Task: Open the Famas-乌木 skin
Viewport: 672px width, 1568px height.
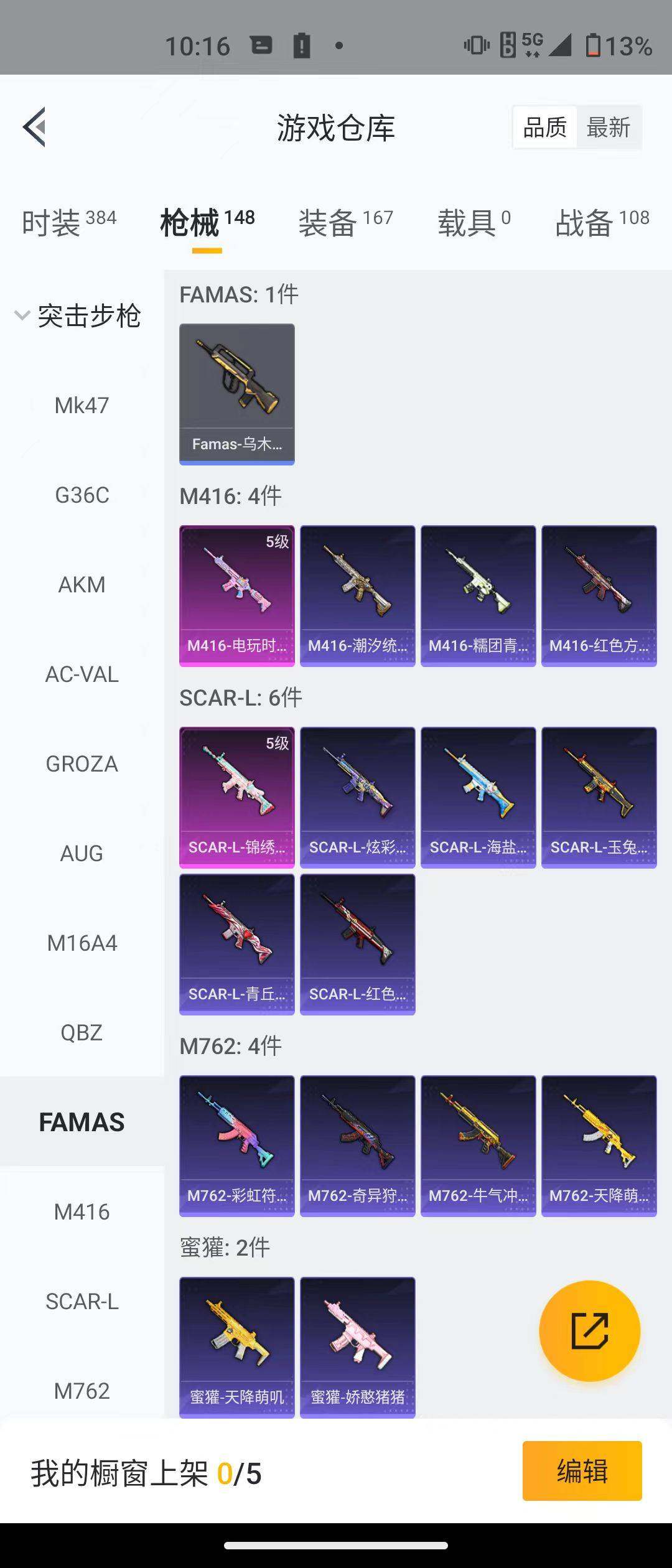Action: (x=236, y=394)
